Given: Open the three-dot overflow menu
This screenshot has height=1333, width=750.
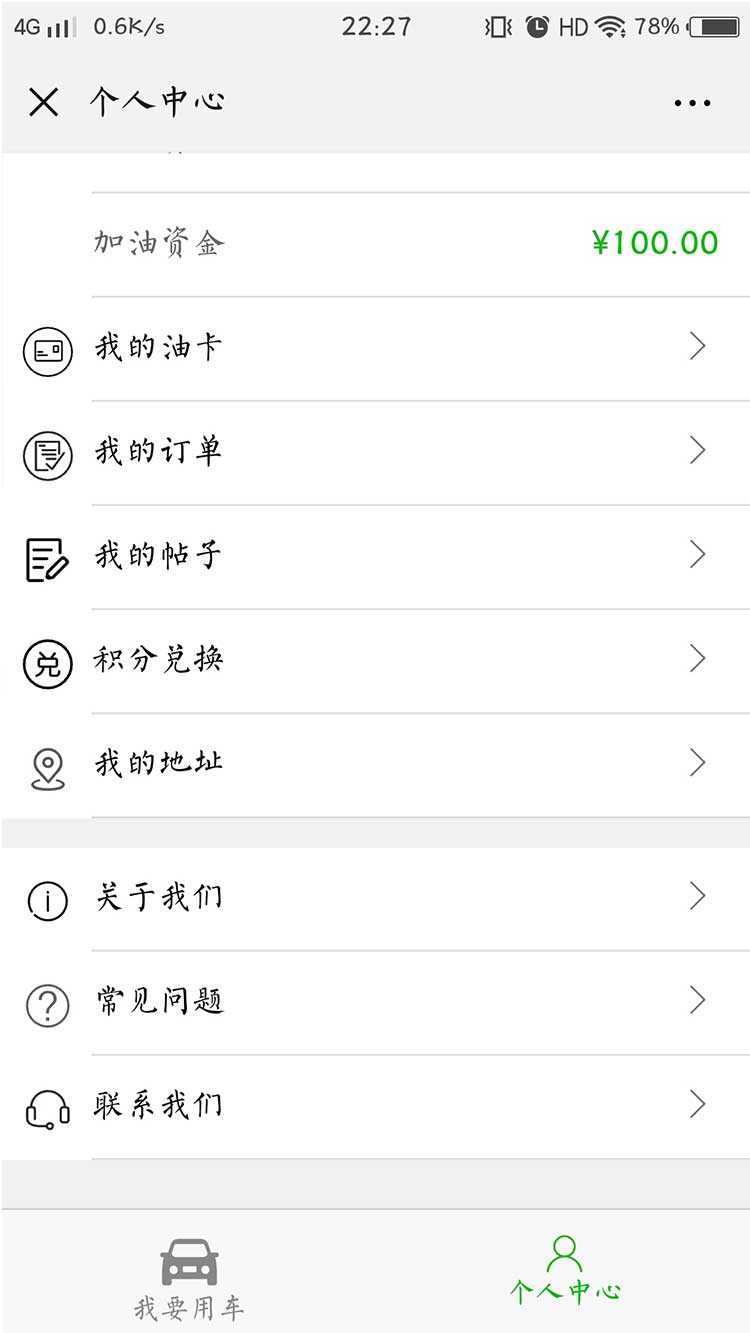Looking at the screenshot, I should 692,102.
